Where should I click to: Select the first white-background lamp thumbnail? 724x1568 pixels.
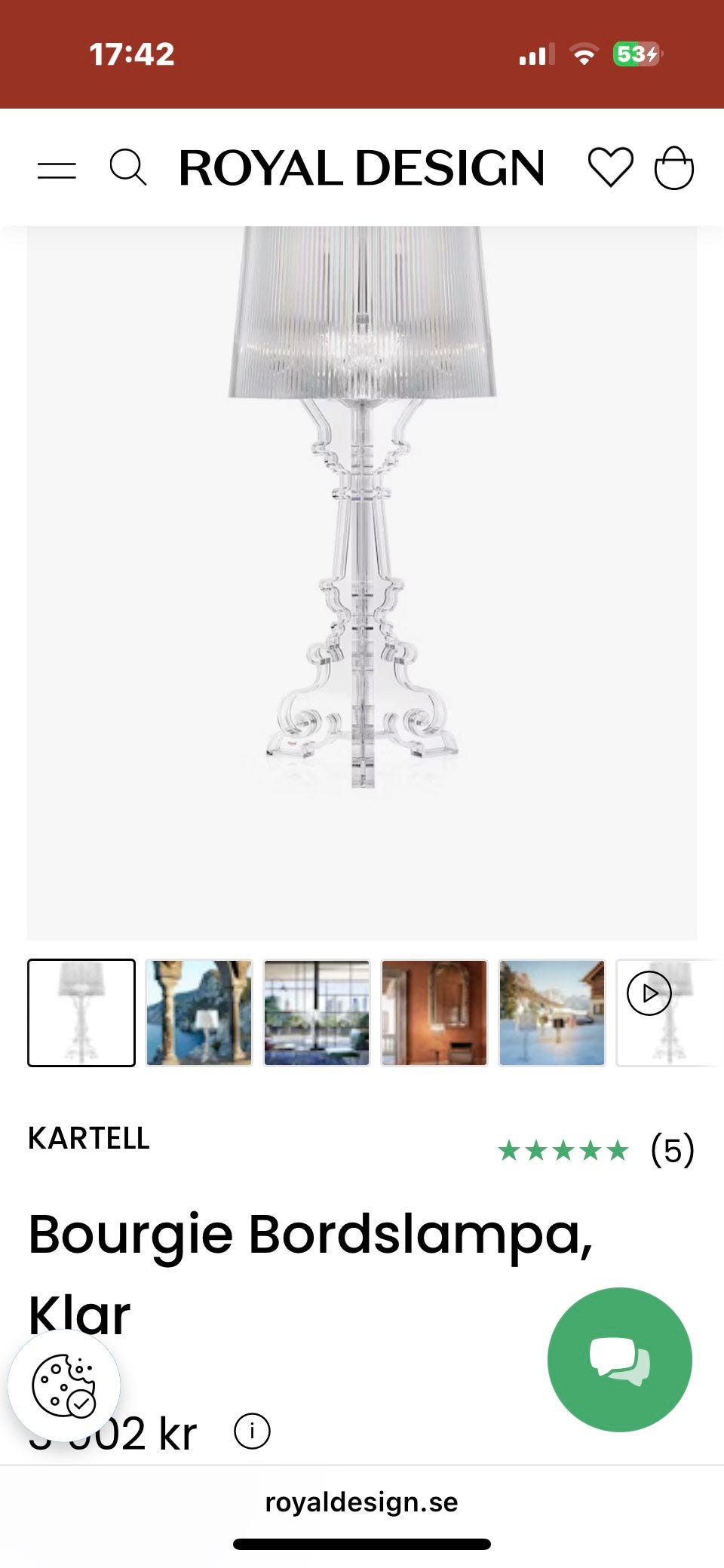point(81,1012)
